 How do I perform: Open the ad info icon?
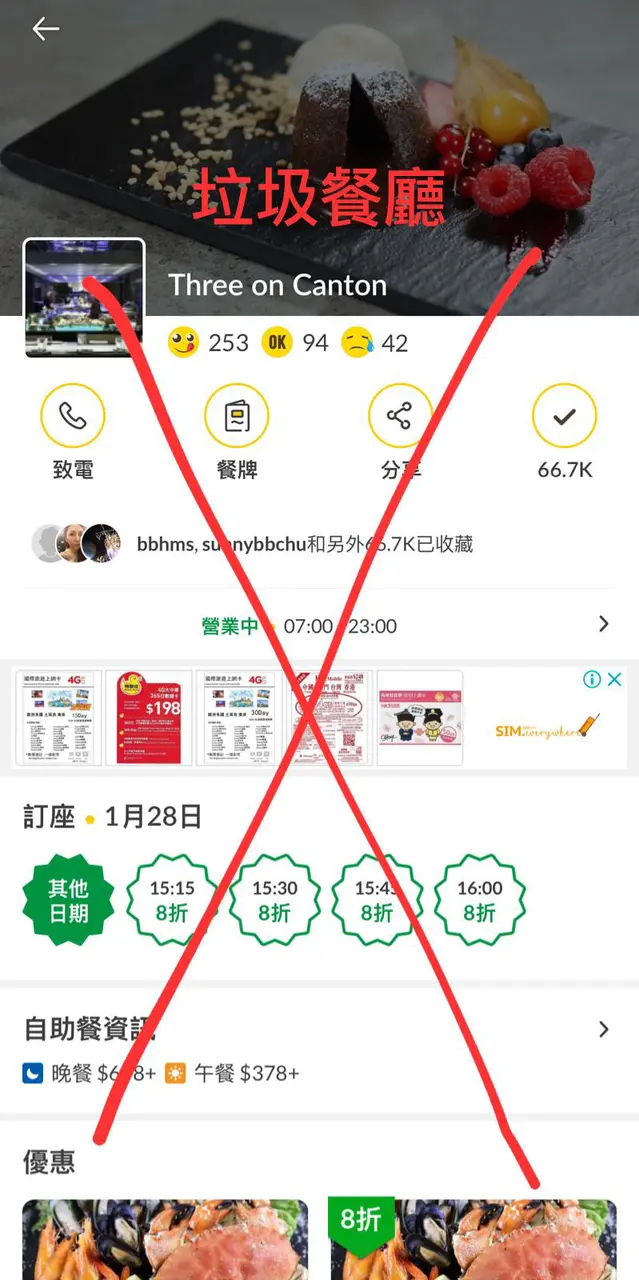click(x=592, y=680)
